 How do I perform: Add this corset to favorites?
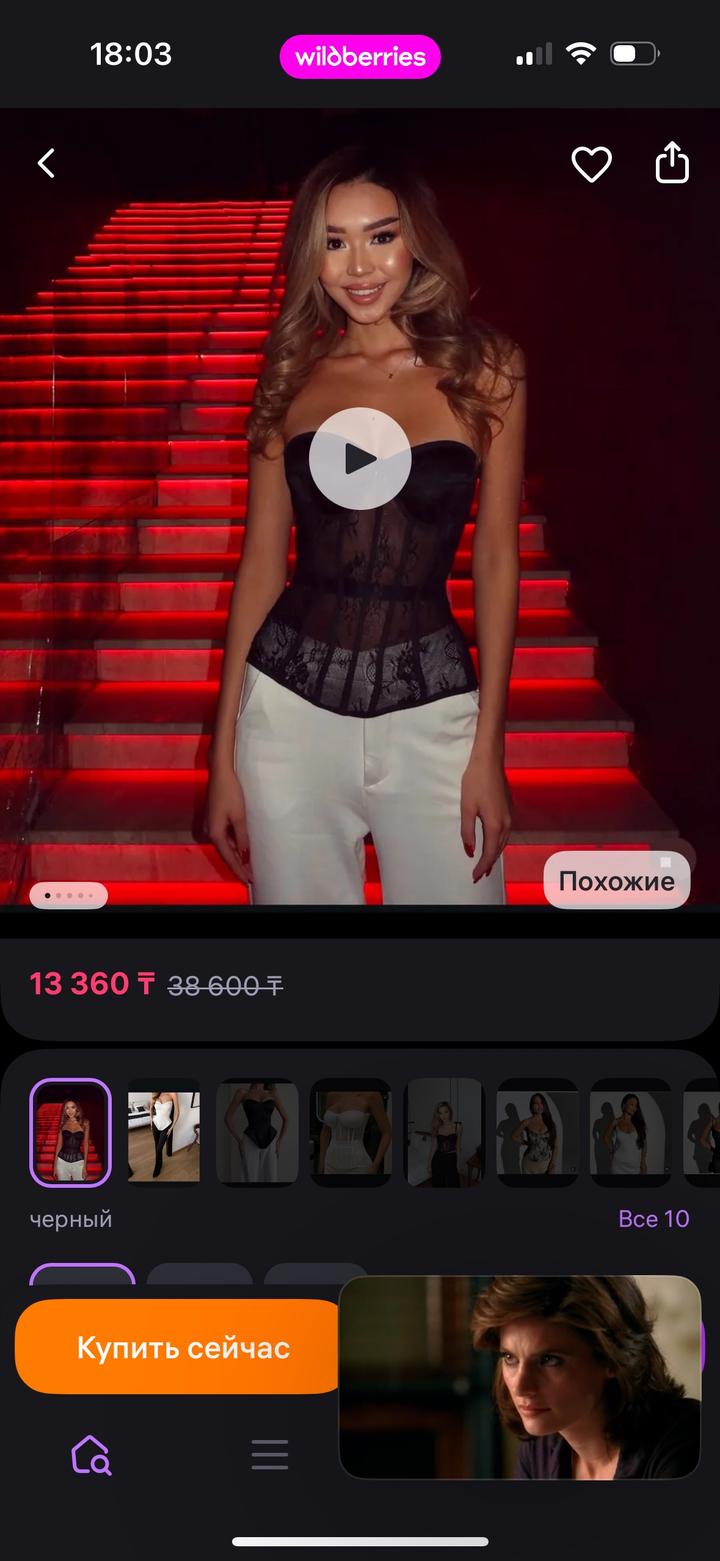[x=591, y=164]
